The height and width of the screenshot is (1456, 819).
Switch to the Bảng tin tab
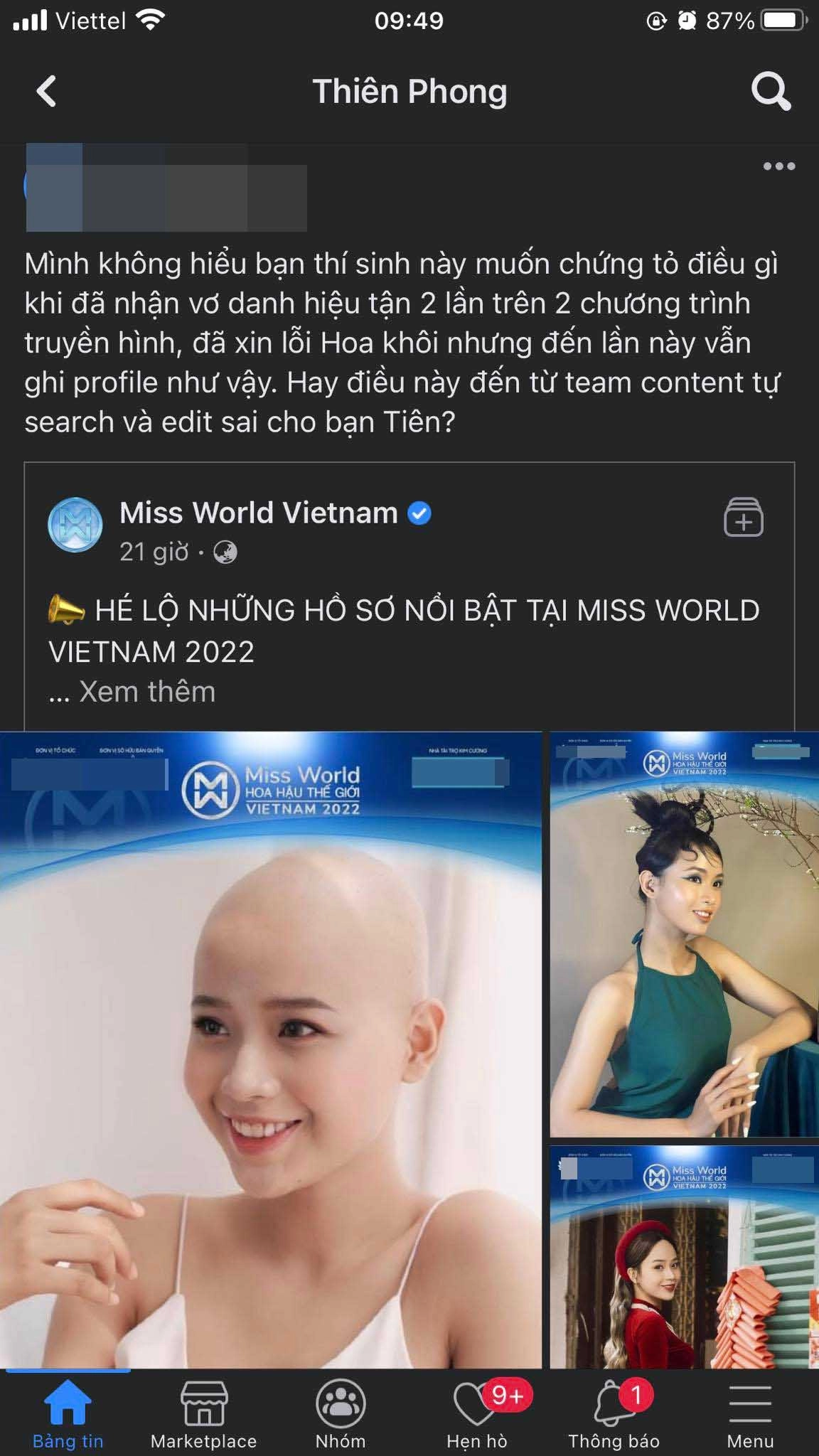pyautogui.click(x=68, y=1413)
